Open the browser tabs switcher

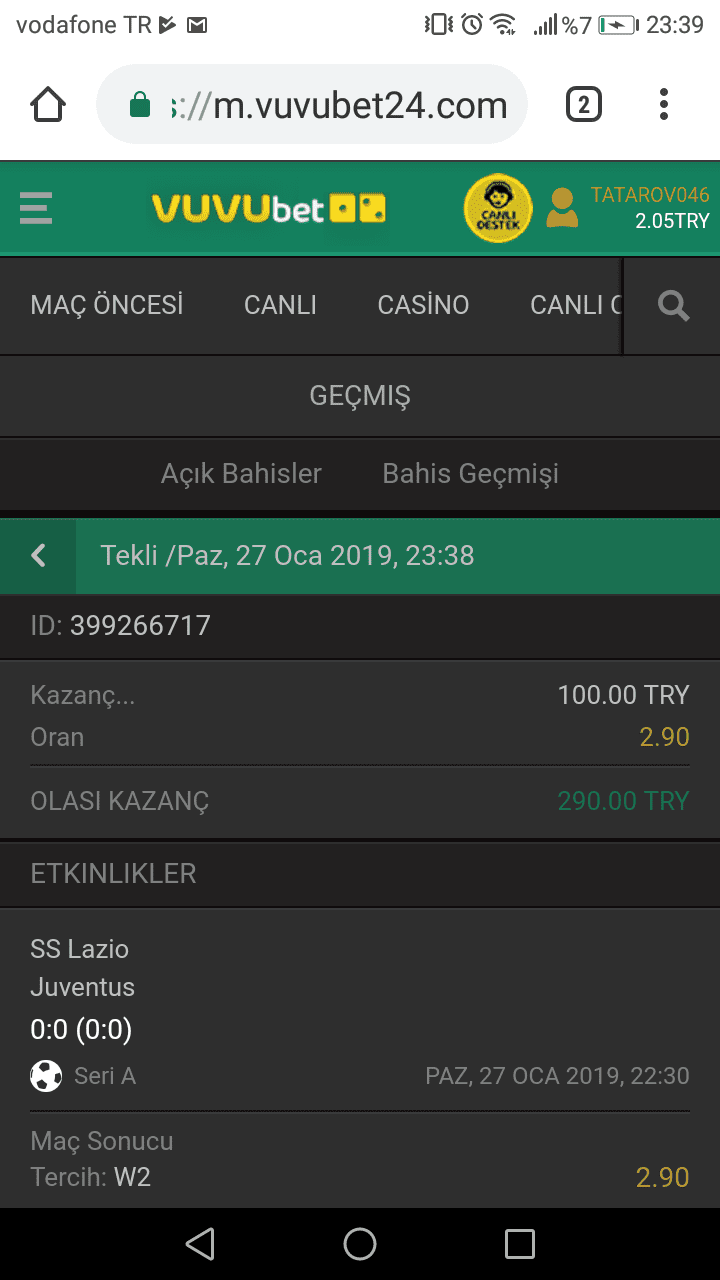[584, 104]
